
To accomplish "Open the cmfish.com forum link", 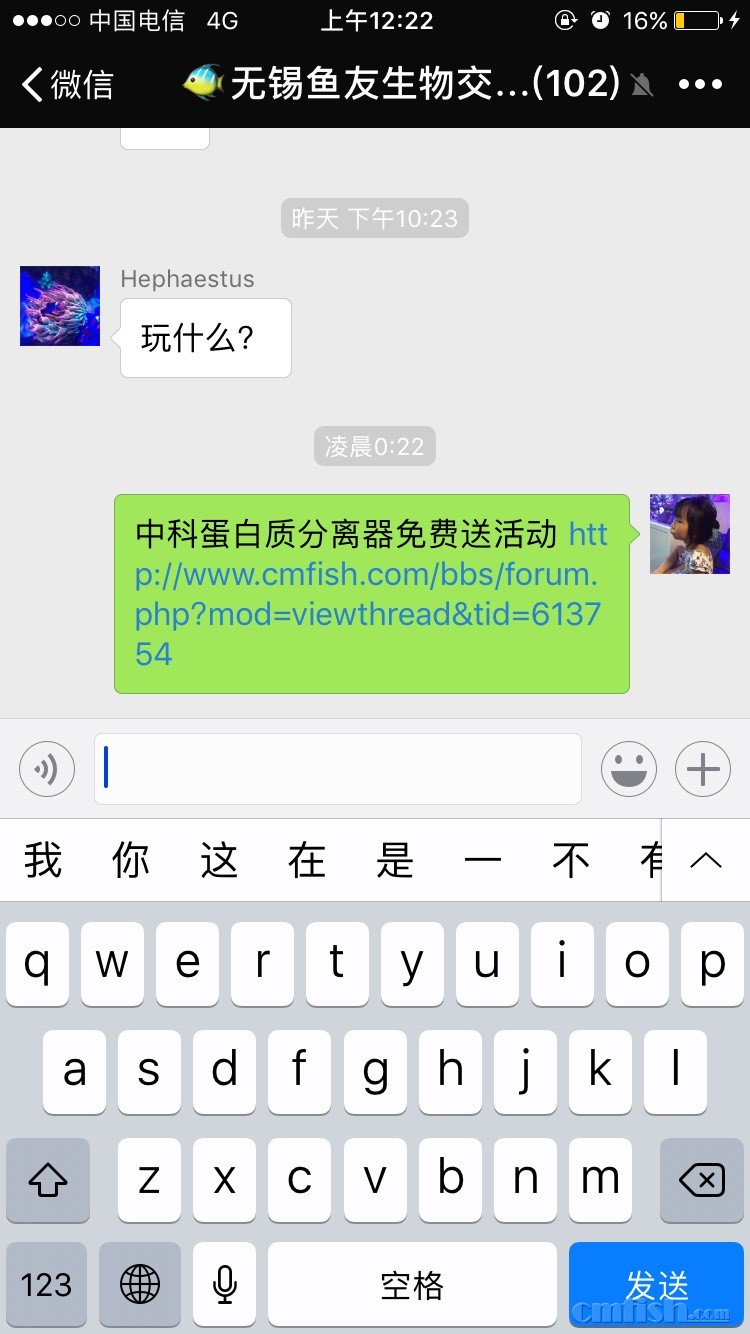I will tap(368, 594).
